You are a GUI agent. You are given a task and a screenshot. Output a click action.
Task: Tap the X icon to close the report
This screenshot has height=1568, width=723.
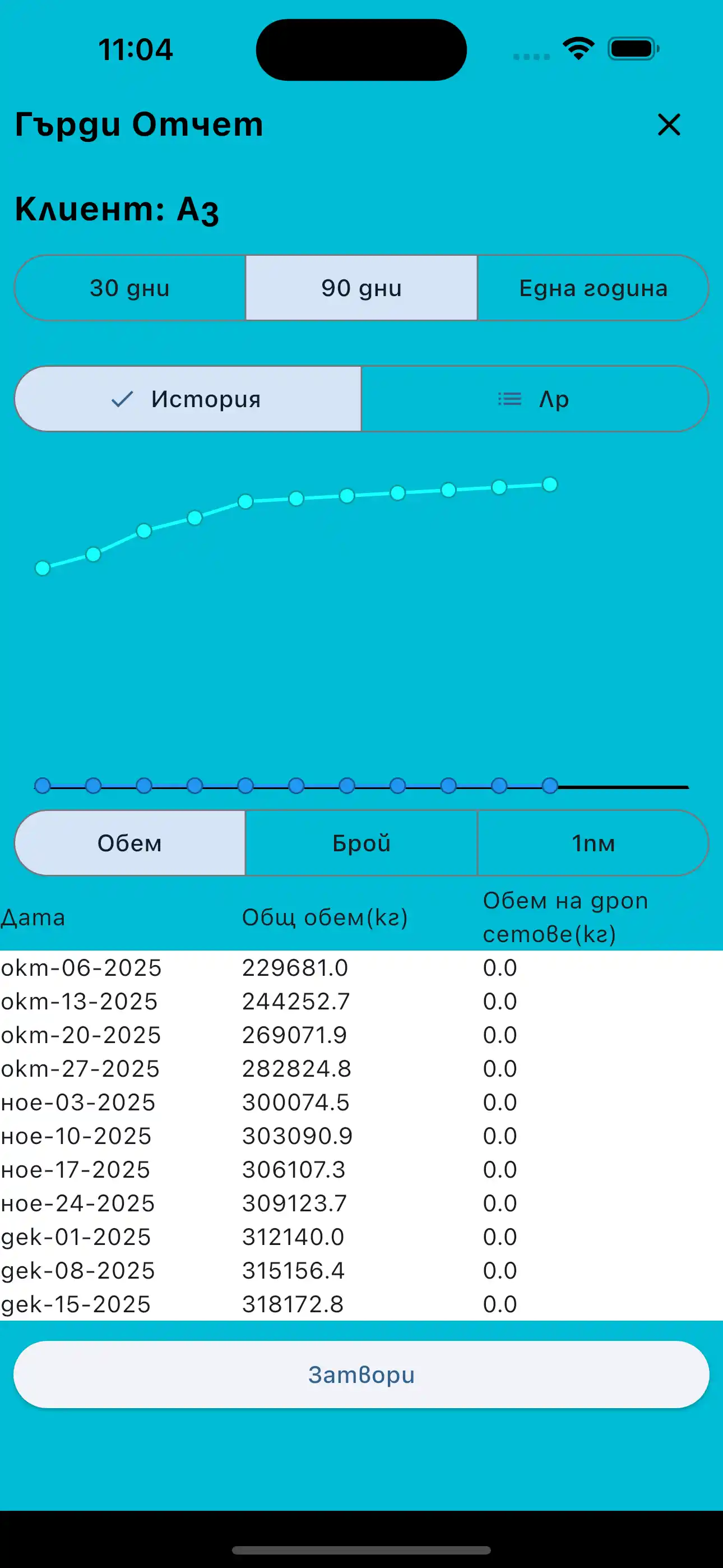[x=669, y=126]
